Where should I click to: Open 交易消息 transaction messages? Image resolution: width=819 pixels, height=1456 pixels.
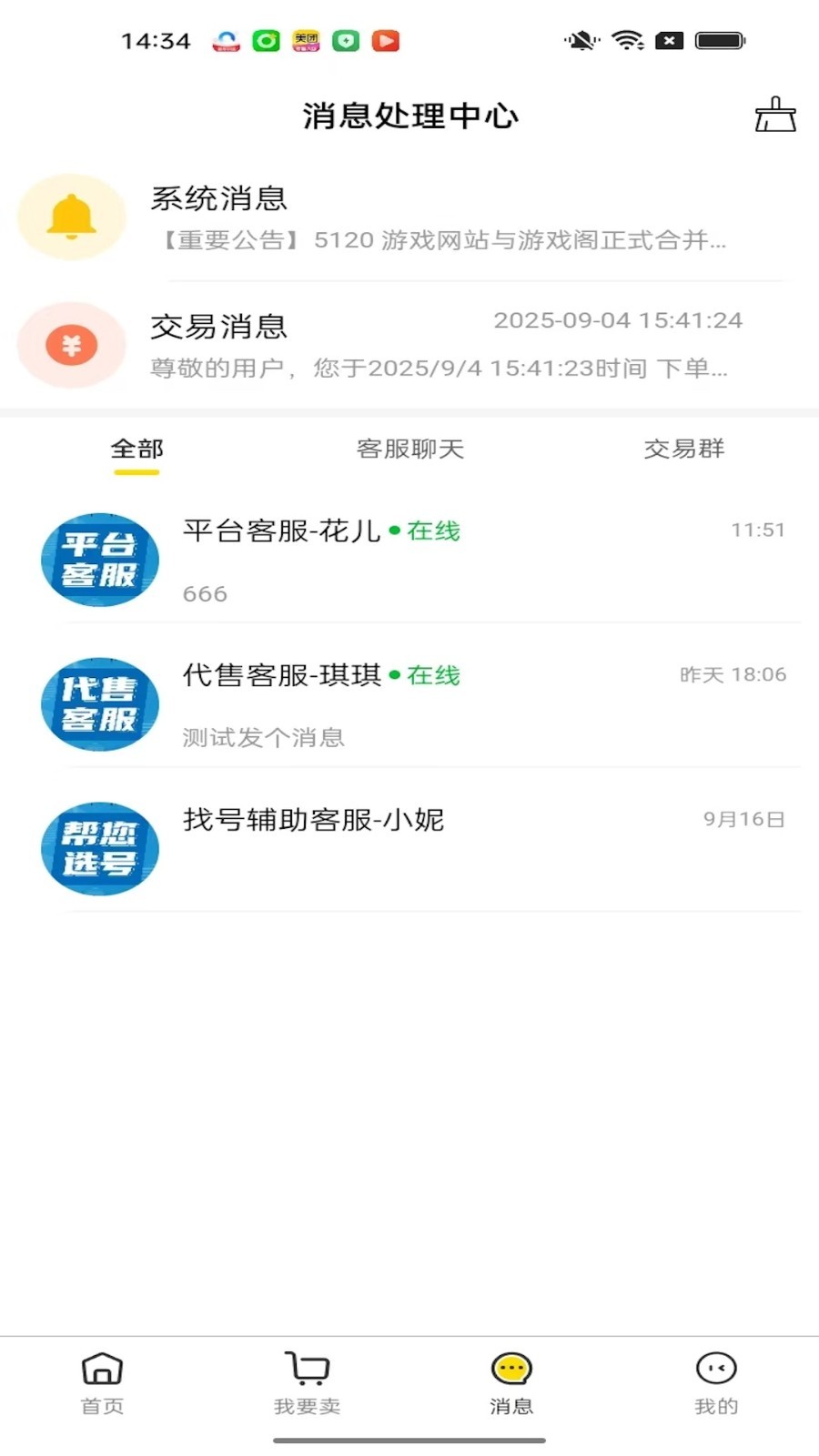409,346
